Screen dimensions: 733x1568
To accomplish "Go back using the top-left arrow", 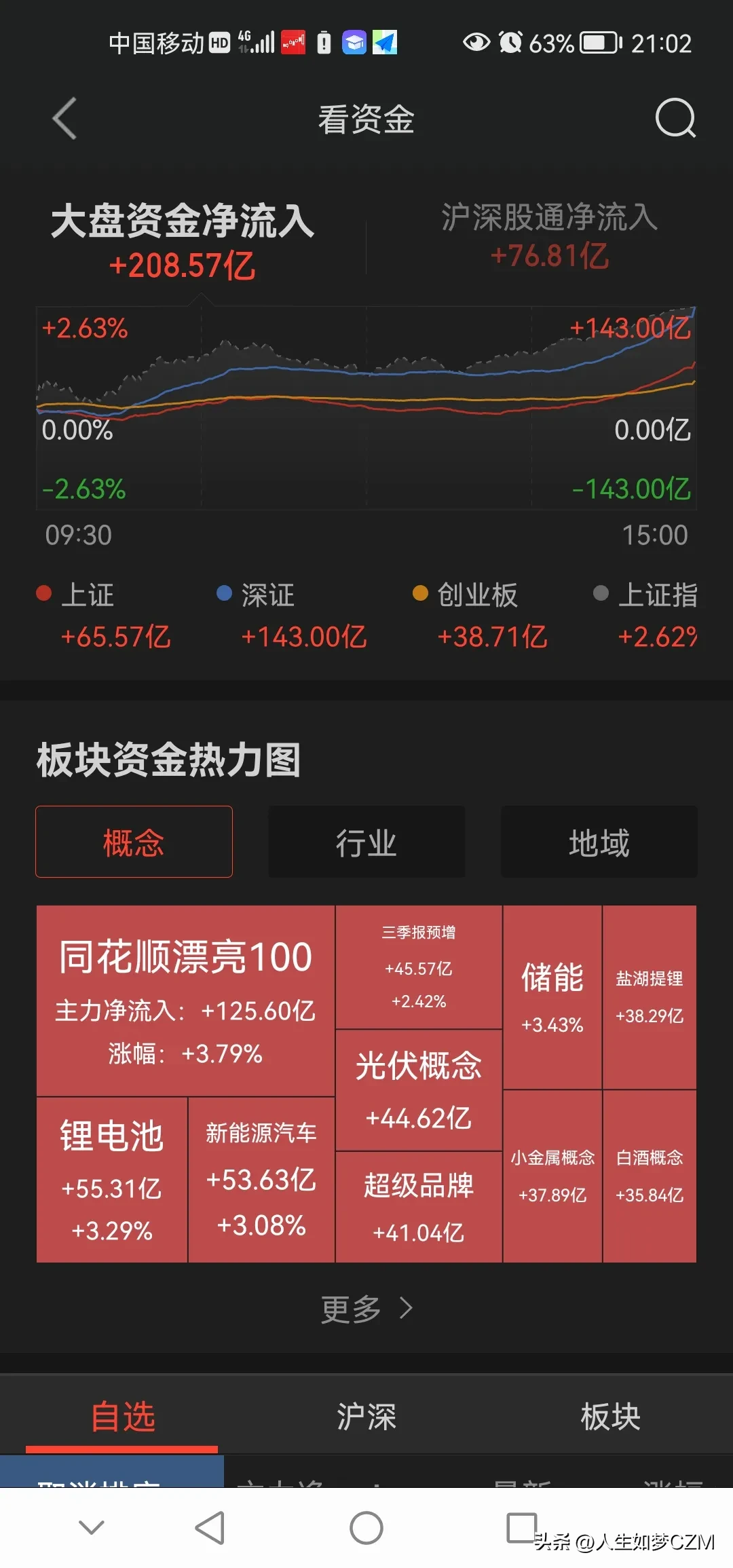I will pyautogui.click(x=64, y=119).
